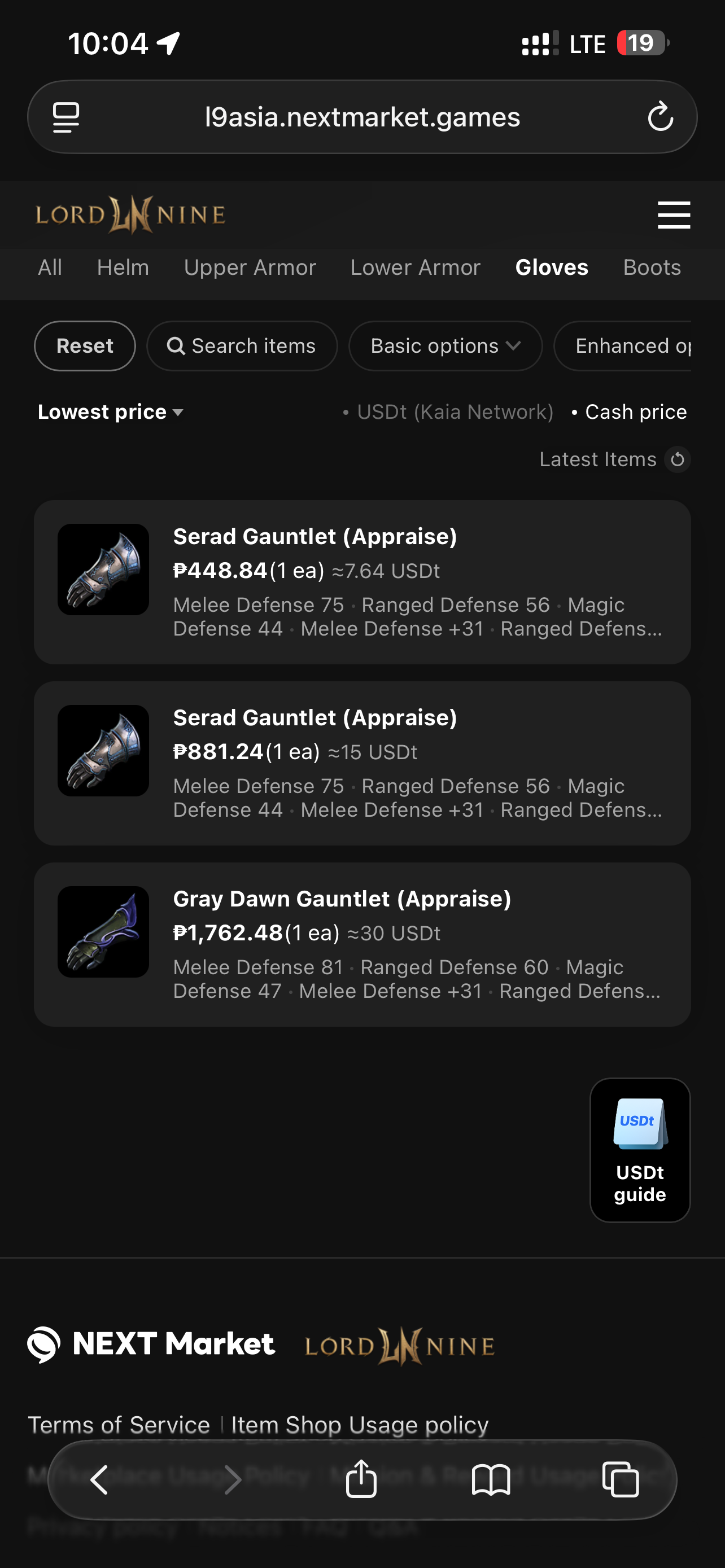Screen dimensions: 725x1568
Task: Open Safari's share sheet
Action: (x=361, y=1479)
